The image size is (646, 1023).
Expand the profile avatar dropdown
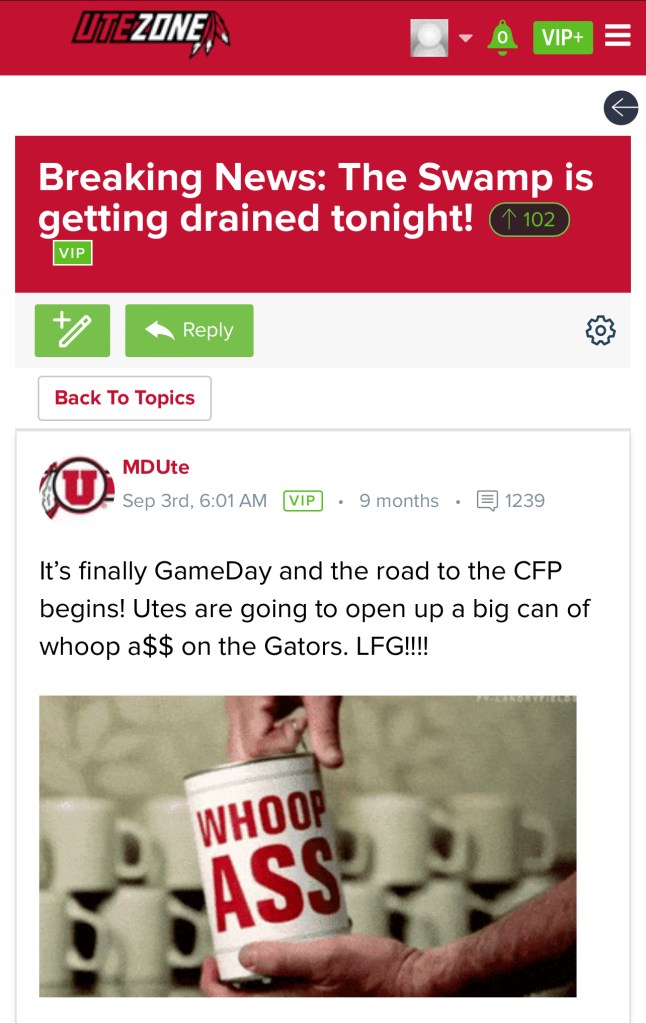click(465, 39)
